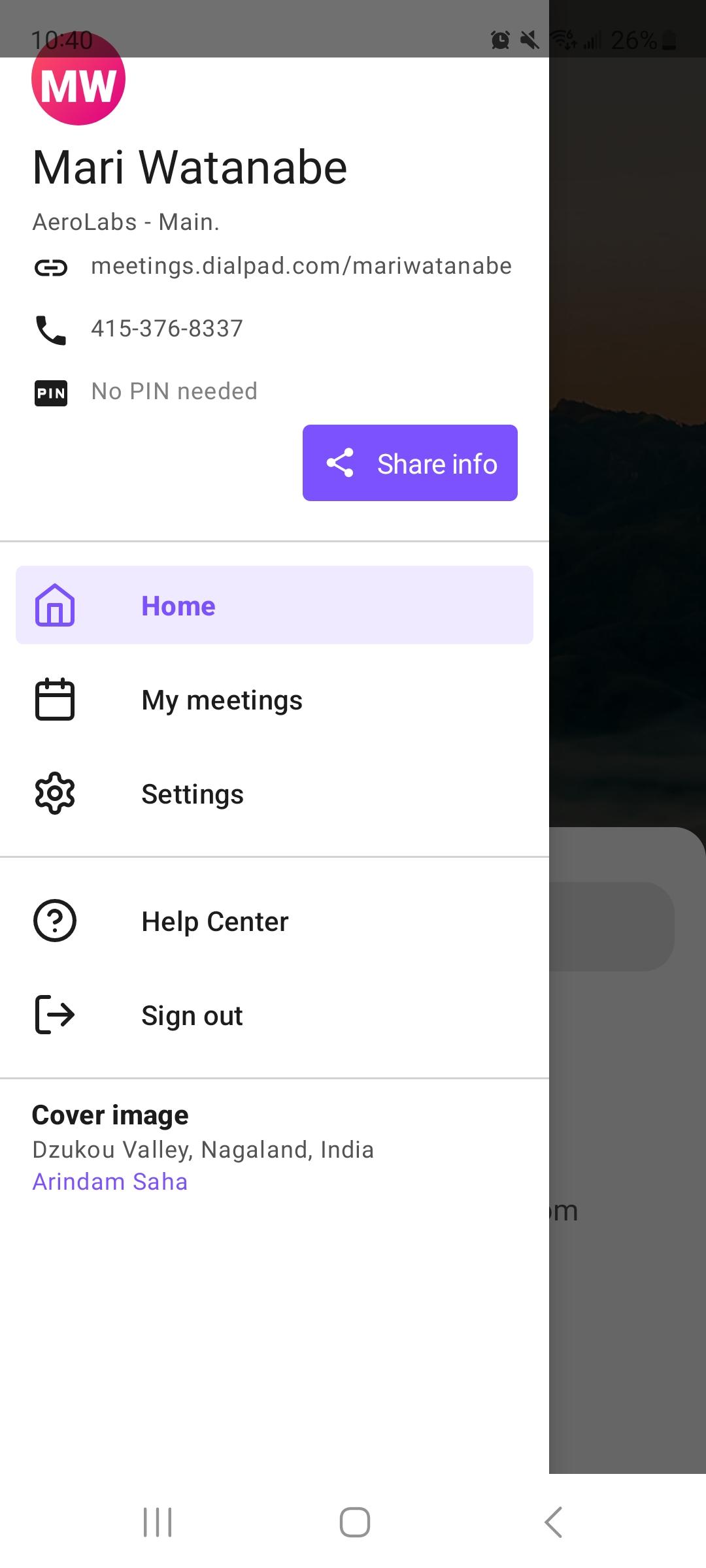The width and height of the screenshot is (706, 1568).
Task: Tap the phone number 415-376-8337
Action: point(166,328)
